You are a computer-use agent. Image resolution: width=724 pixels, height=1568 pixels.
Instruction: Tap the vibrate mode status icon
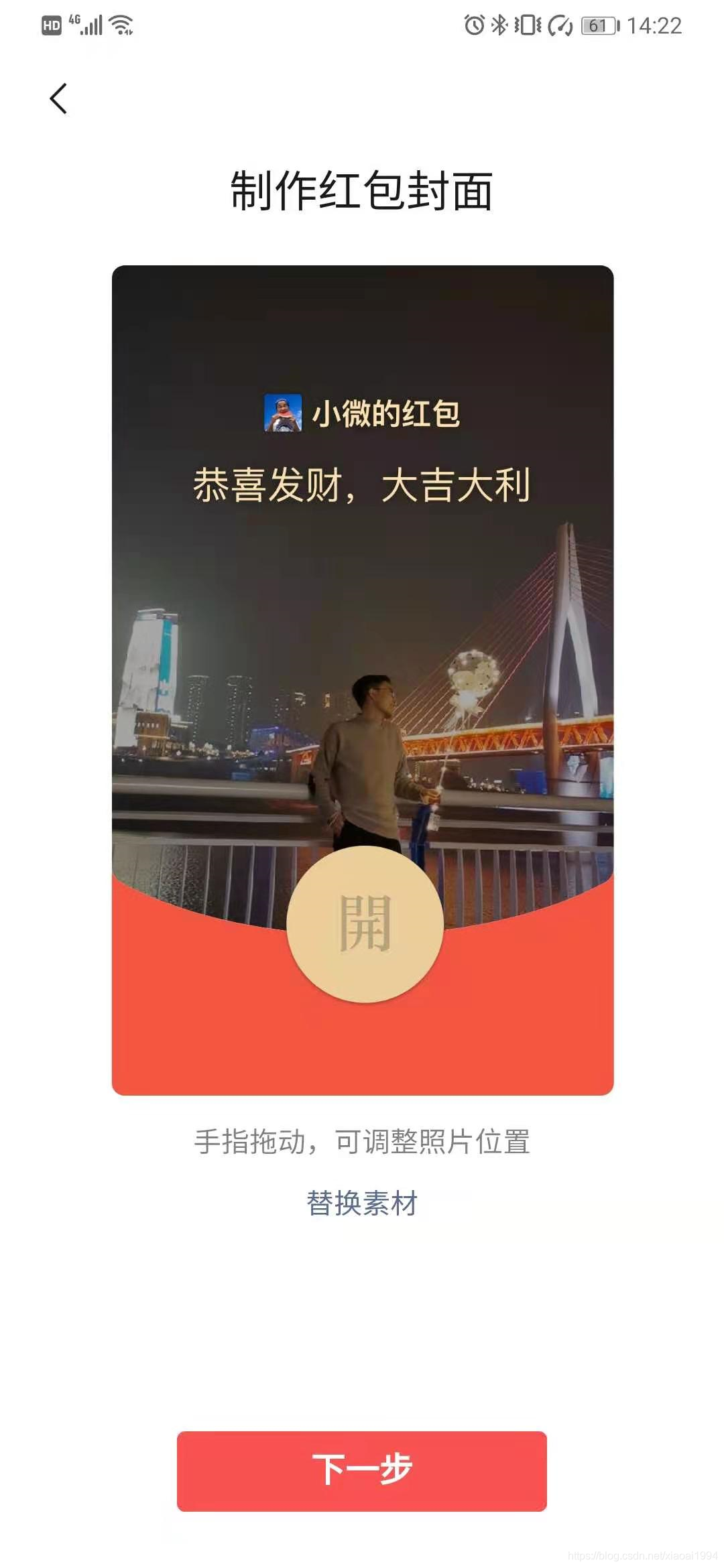click(x=528, y=23)
